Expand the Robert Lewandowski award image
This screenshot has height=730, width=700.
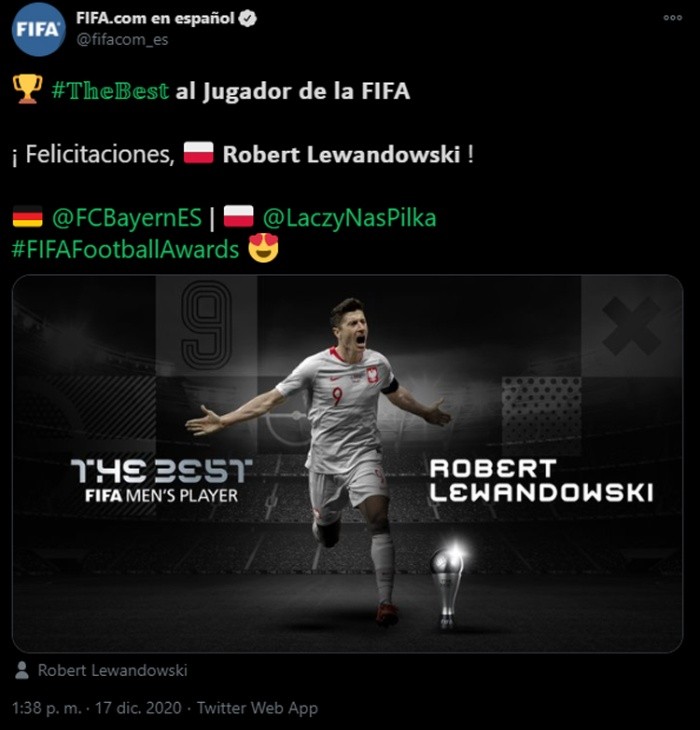click(x=347, y=464)
